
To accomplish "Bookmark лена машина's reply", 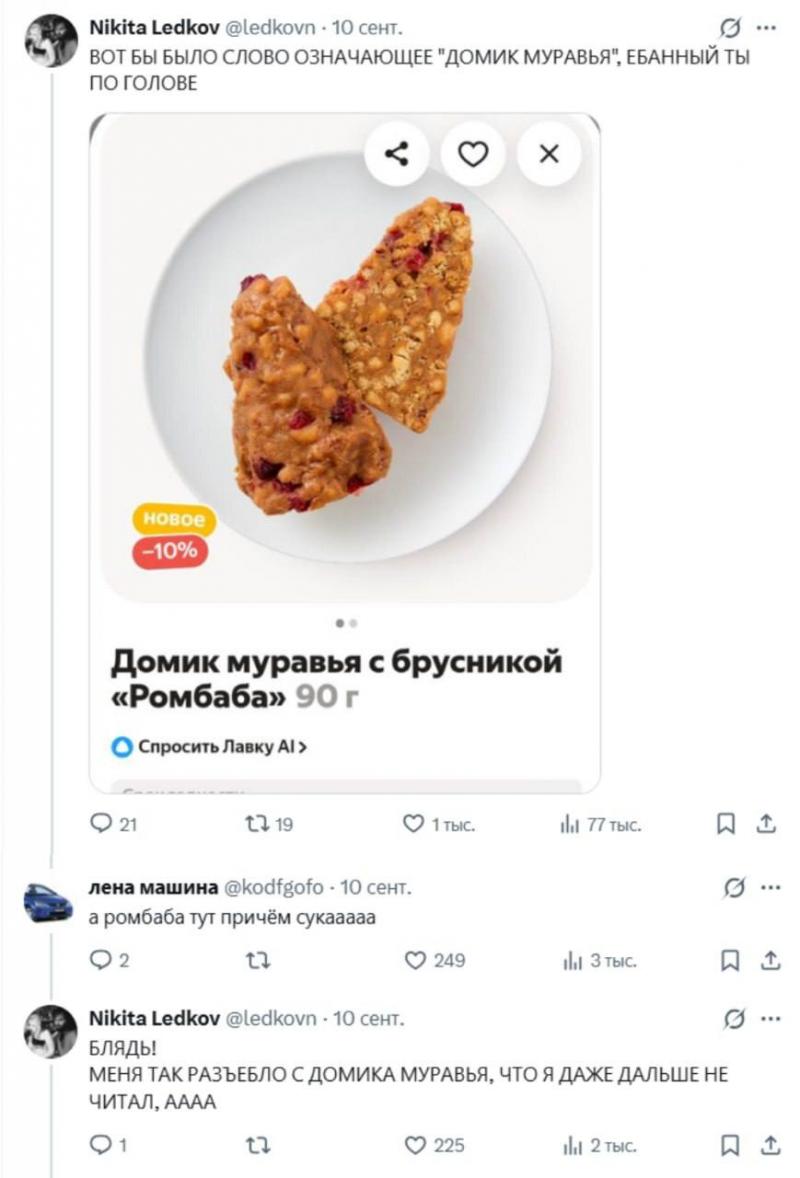I will (730, 960).
